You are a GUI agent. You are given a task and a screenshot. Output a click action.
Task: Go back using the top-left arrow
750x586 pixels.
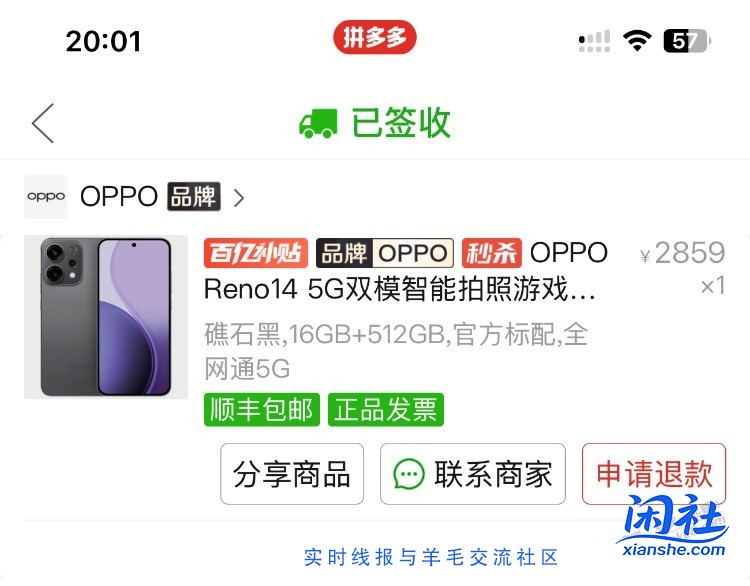tap(42, 123)
